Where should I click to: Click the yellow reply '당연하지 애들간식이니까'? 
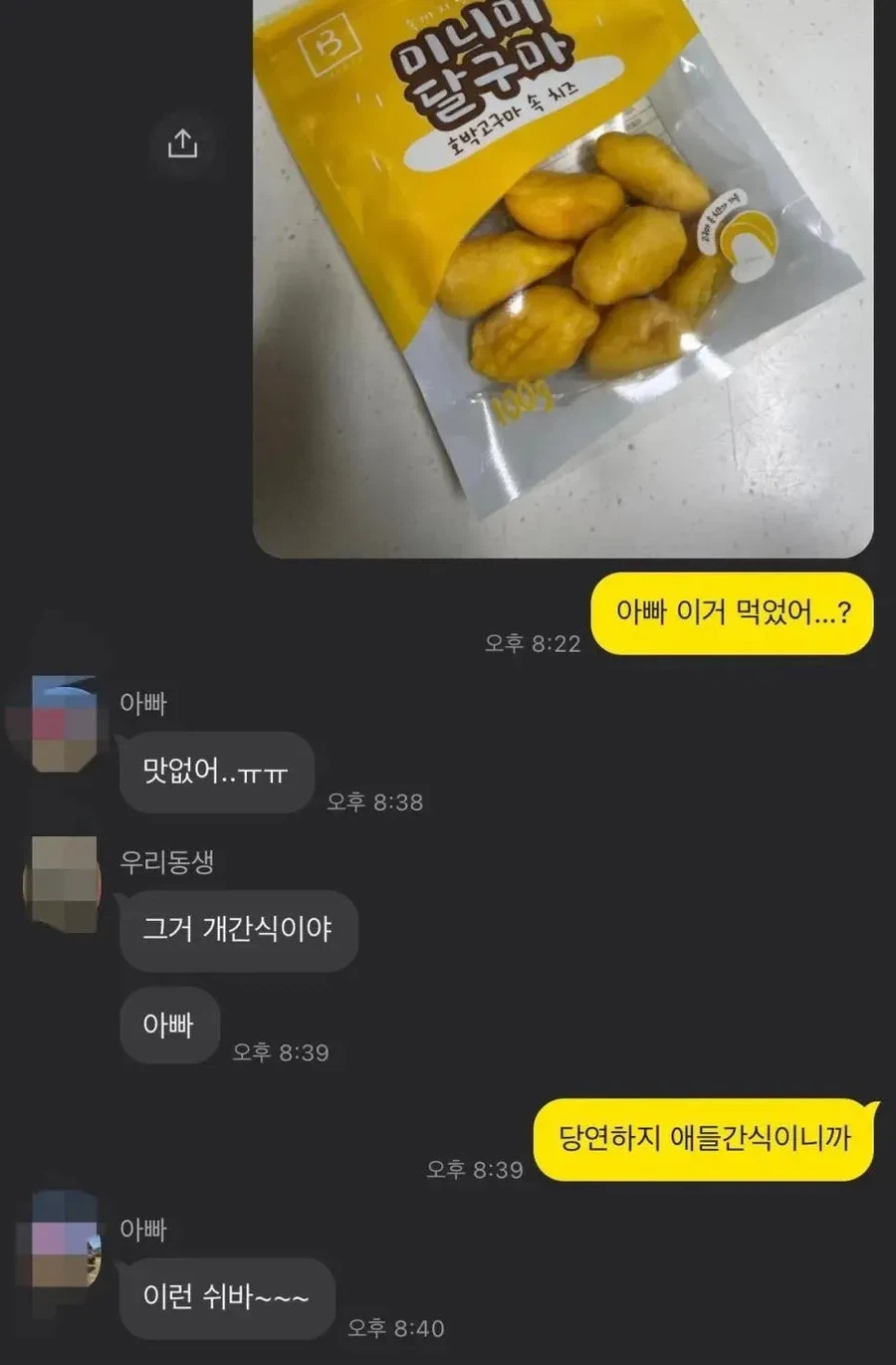706,1135
